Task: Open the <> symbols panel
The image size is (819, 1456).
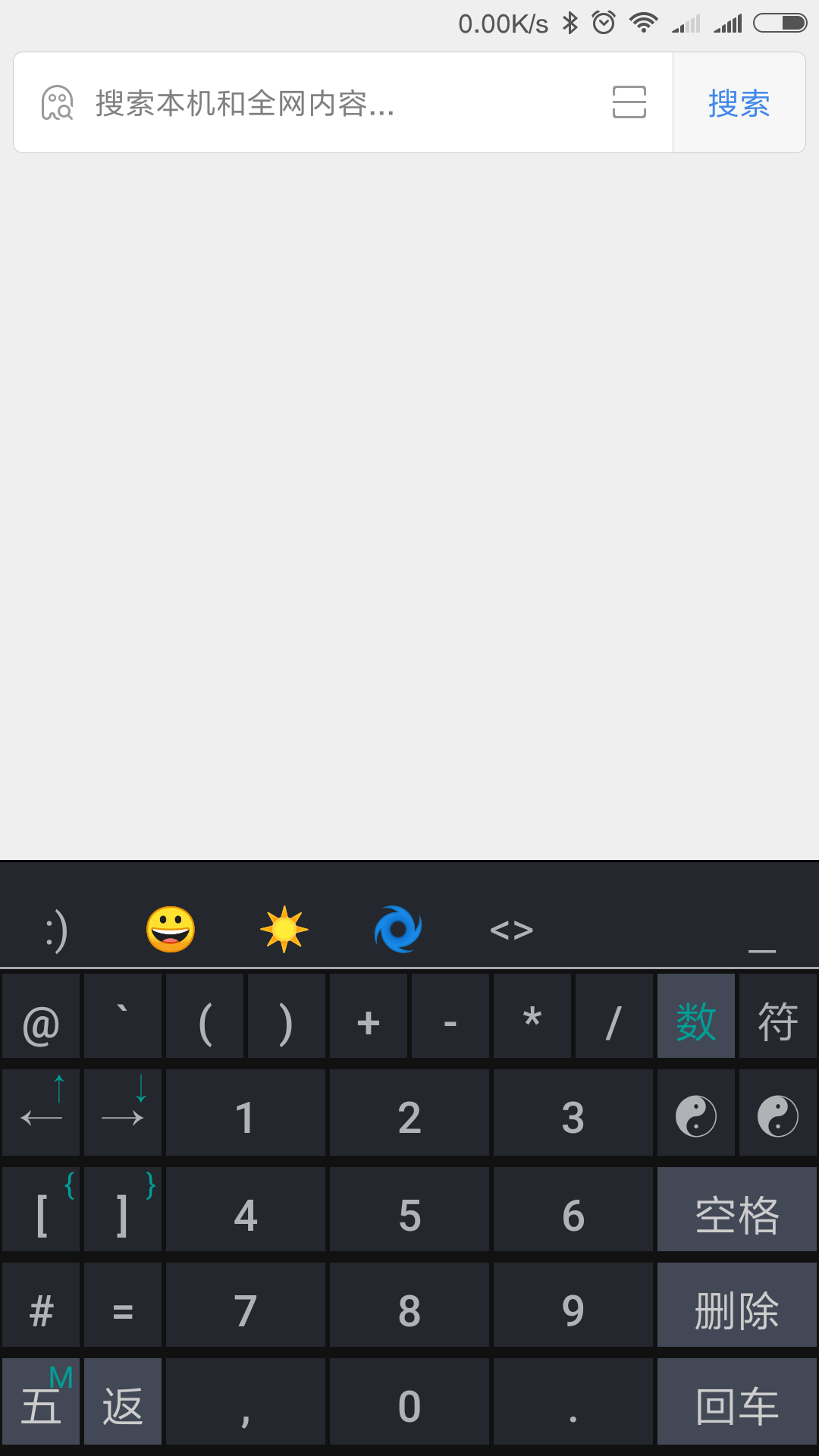Action: [x=512, y=930]
